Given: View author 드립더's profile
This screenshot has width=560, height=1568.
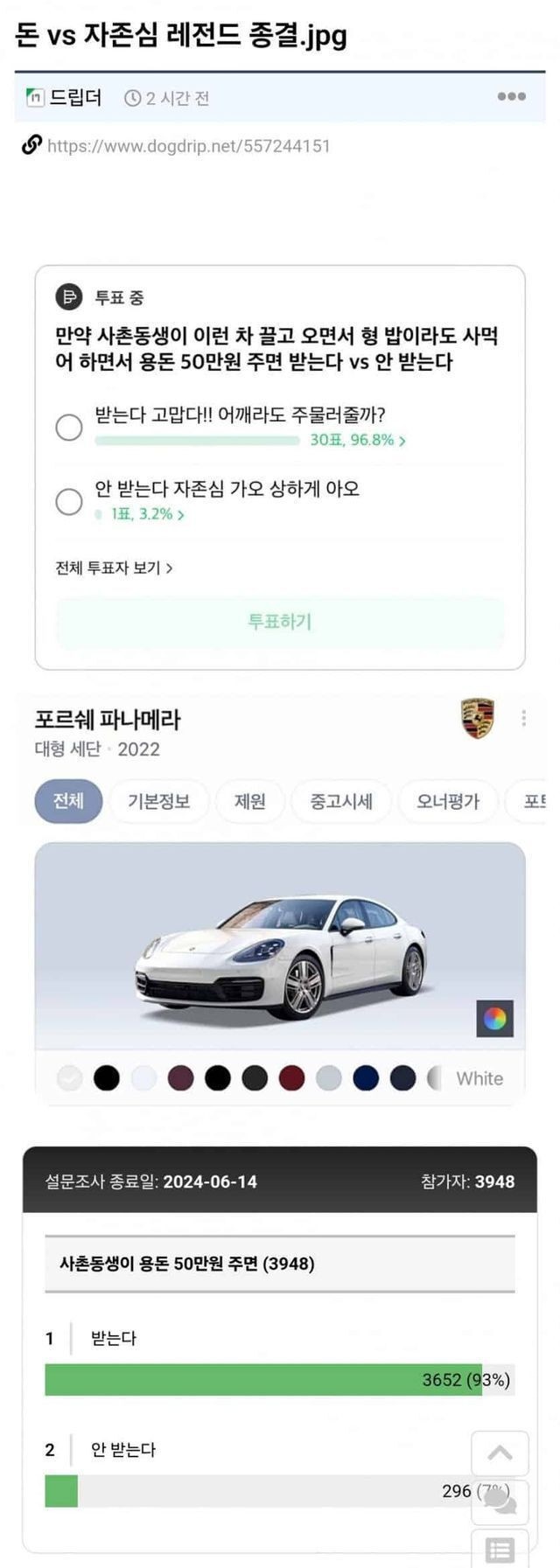Looking at the screenshot, I should (x=73, y=98).
